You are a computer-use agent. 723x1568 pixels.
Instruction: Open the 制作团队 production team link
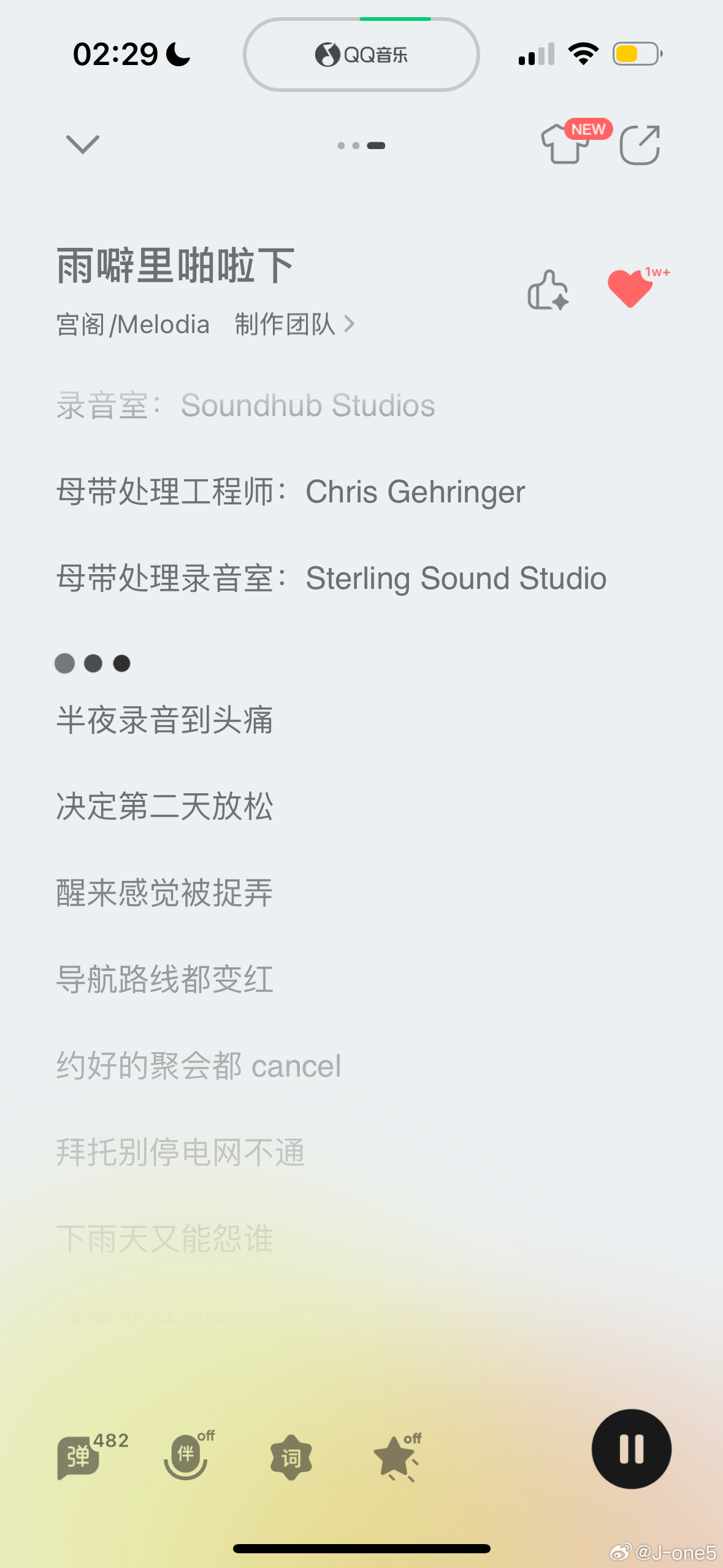[x=294, y=324]
